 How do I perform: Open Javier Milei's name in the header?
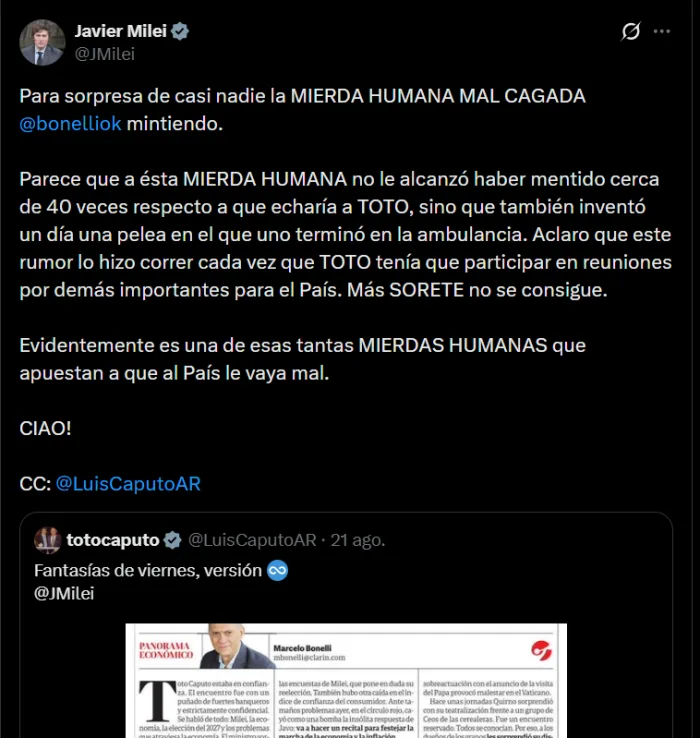point(121,31)
